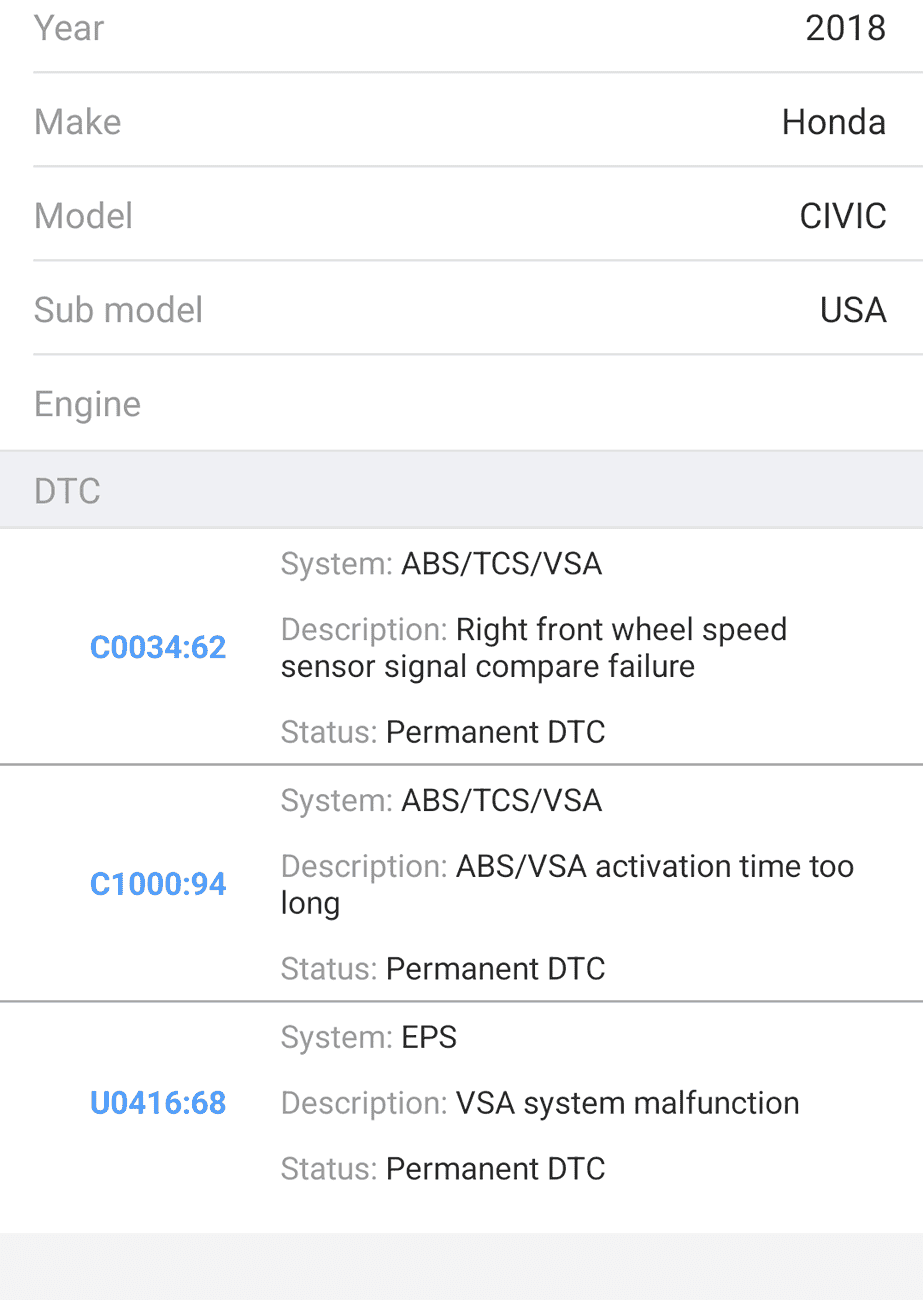Click Permanent DTC status under C0034:62
923x1300 pixels.
tap(495, 732)
